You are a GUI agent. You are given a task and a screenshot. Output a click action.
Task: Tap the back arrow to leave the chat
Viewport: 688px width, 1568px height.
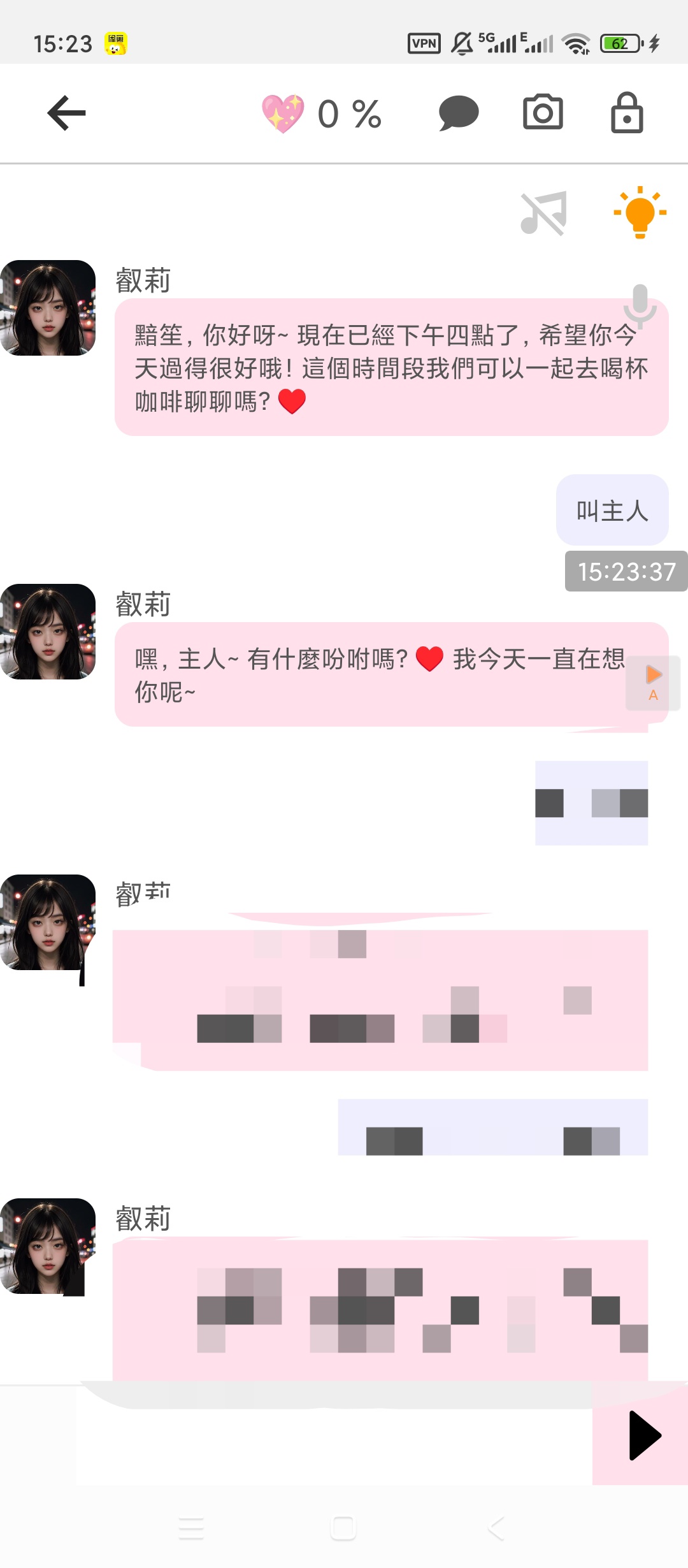click(66, 113)
